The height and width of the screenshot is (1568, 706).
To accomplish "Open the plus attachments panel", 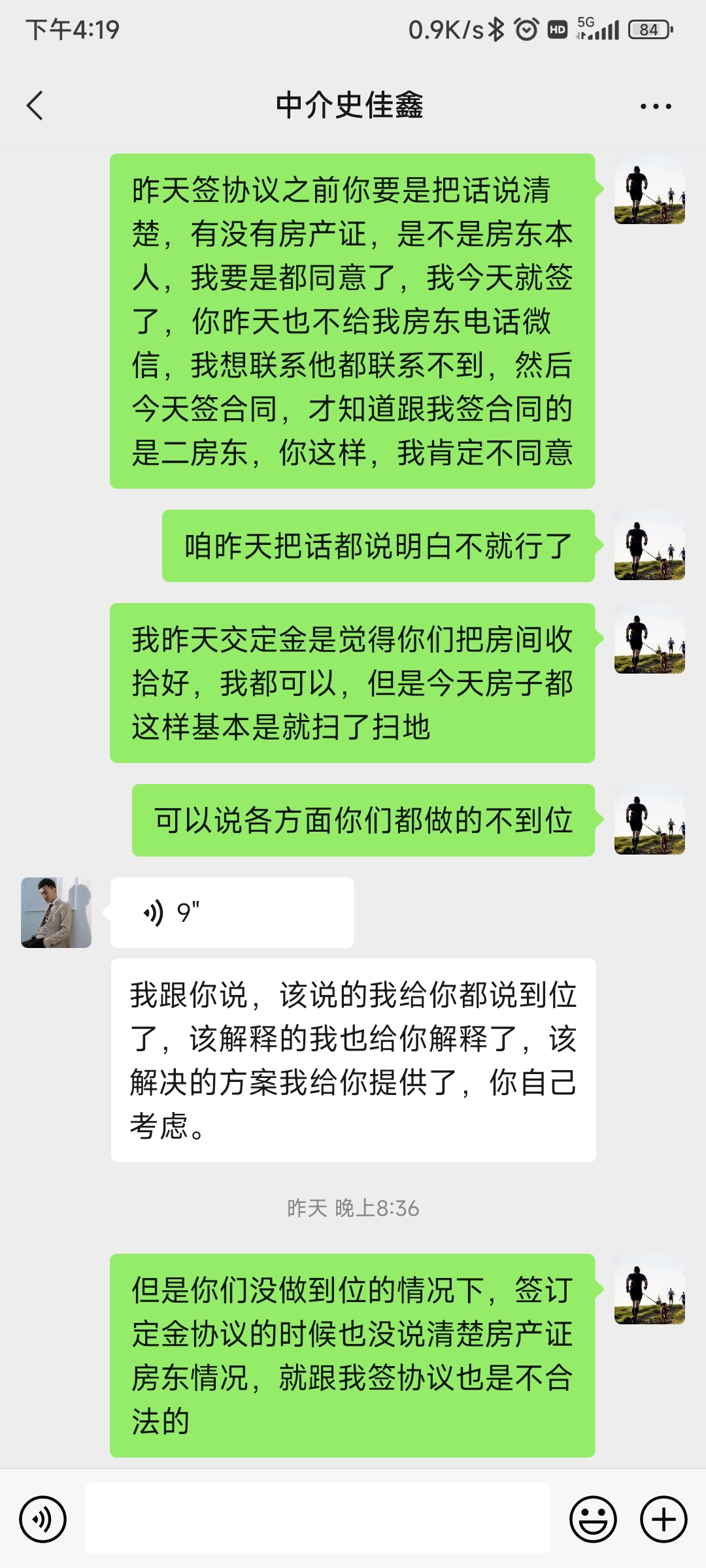I will pos(664,1519).
